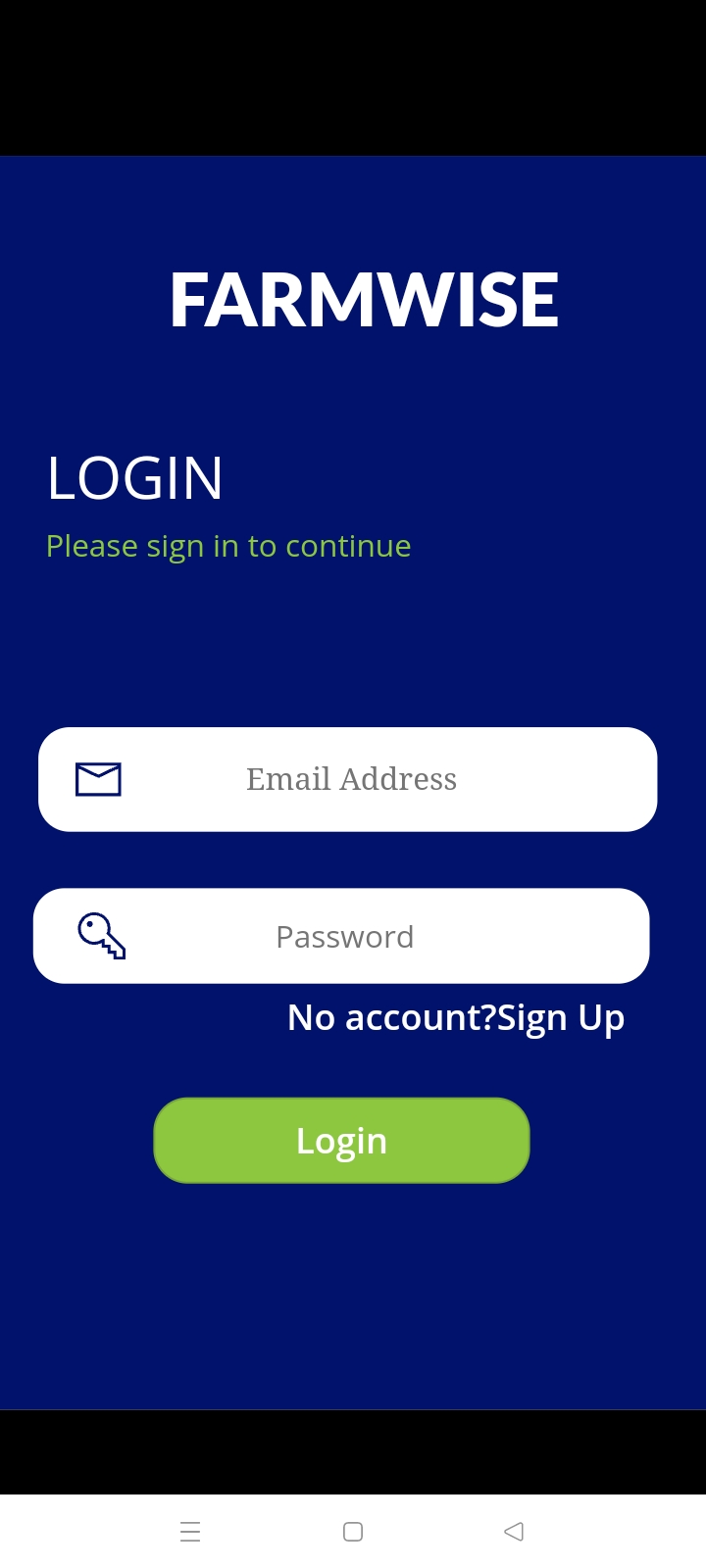Tap the Login button label

click(x=341, y=1140)
